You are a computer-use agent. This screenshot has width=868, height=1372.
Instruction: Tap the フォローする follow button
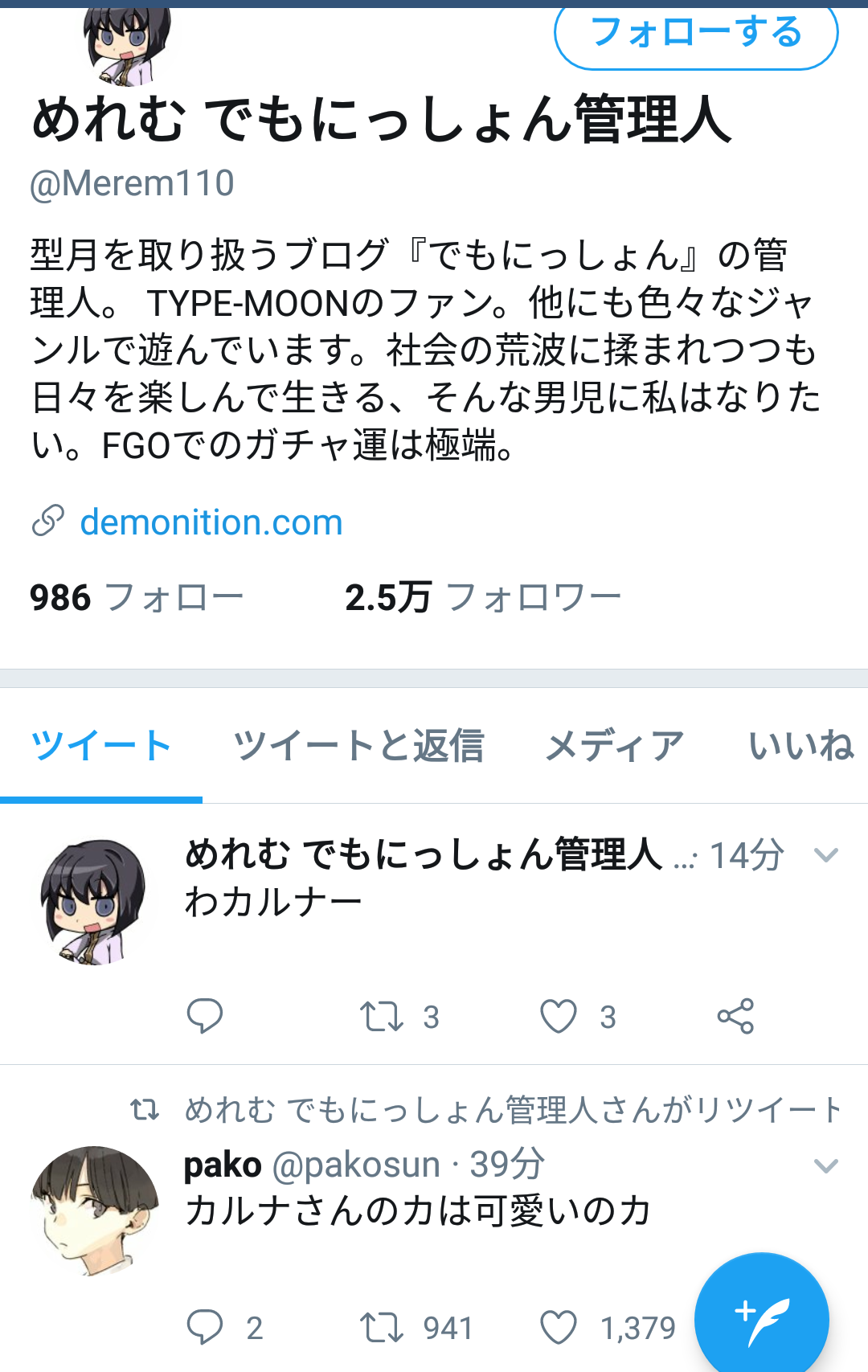coord(696,34)
